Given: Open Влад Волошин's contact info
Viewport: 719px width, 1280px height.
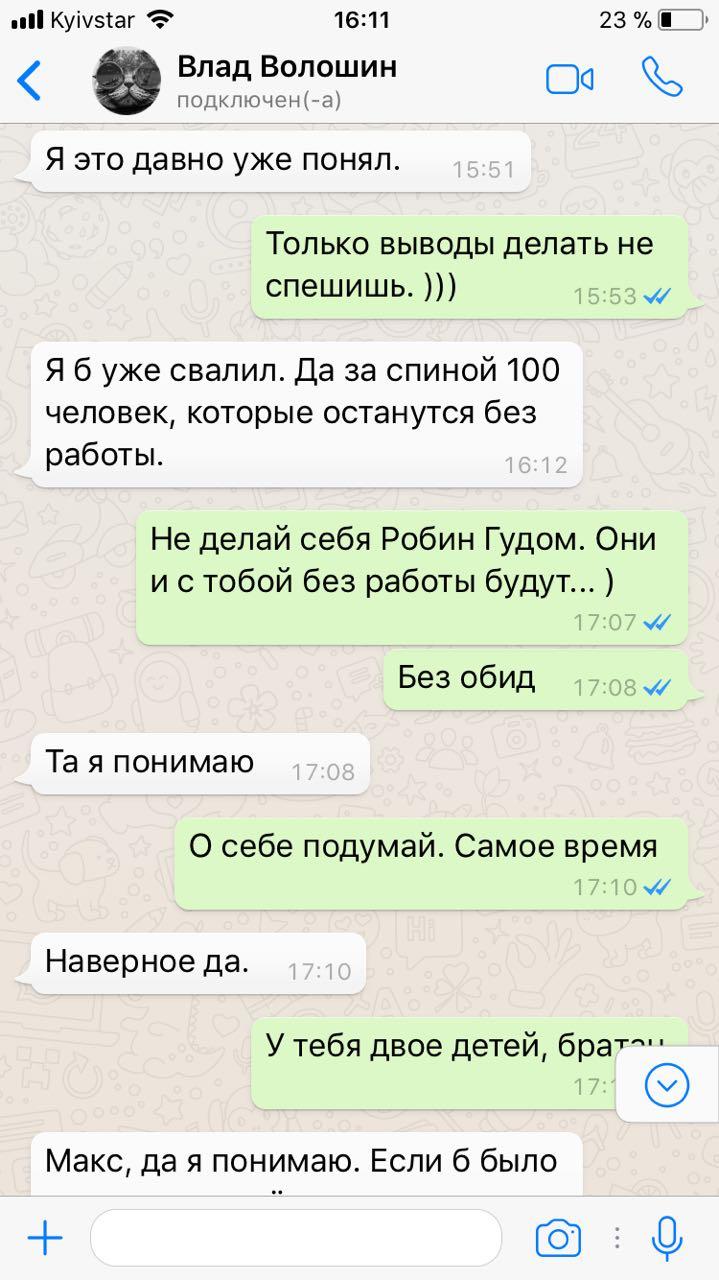Looking at the screenshot, I should tap(286, 80).
